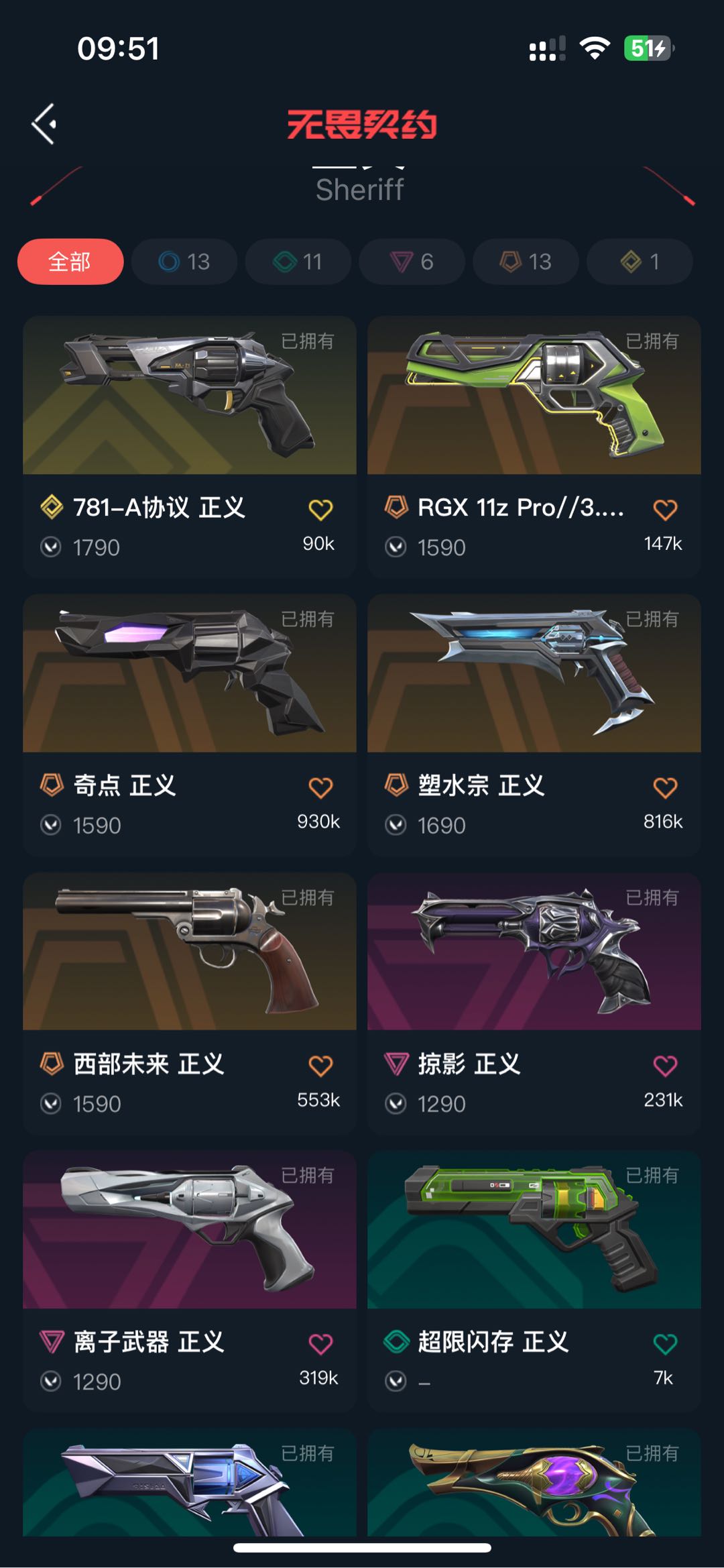Viewport: 724px width, 1568px height.
Task: Open the 西部未来 正义 skin card
Action: coord(190,952)
